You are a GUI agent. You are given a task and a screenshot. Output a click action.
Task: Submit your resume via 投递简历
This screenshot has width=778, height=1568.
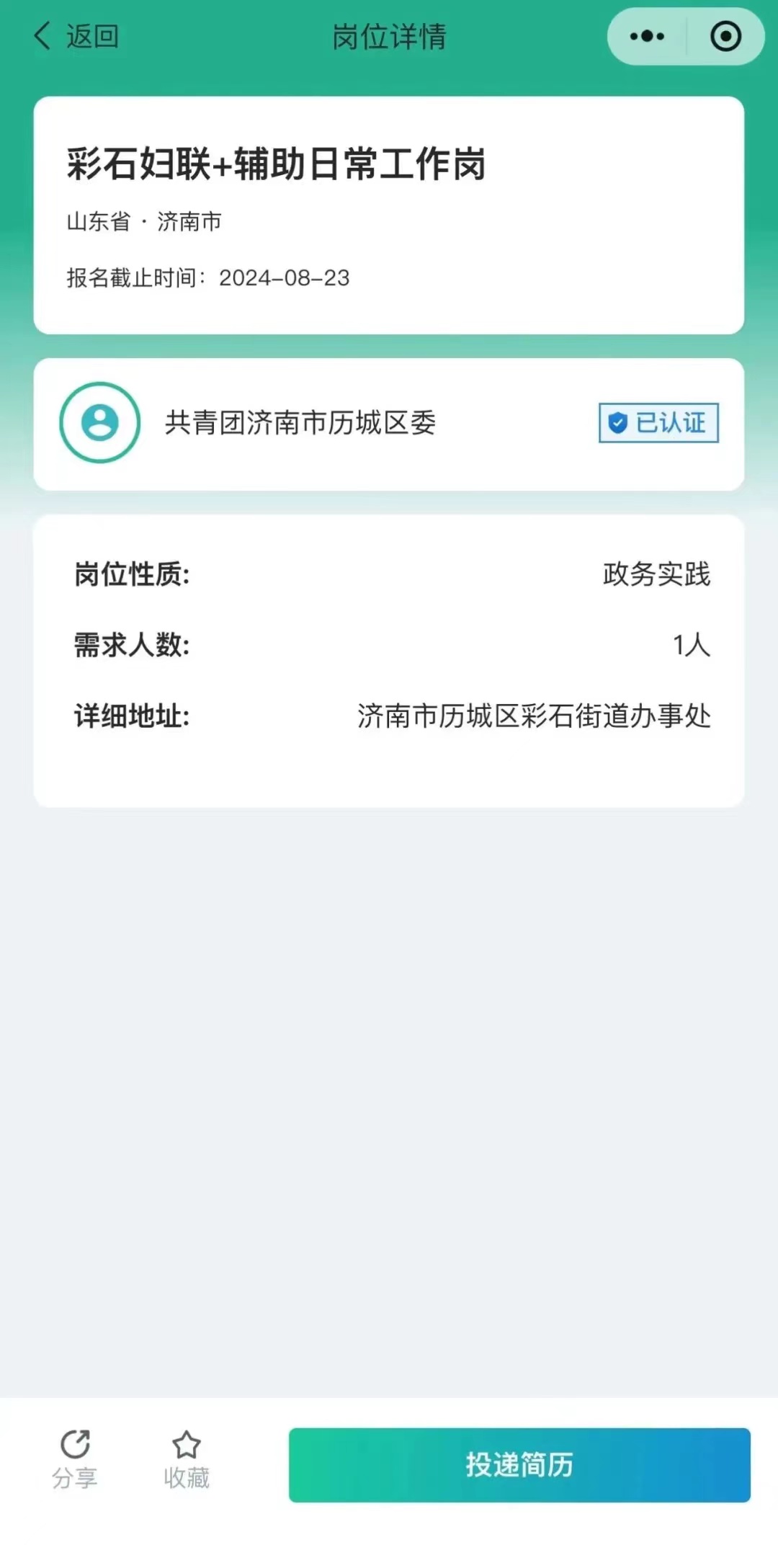pos(519,1464)
